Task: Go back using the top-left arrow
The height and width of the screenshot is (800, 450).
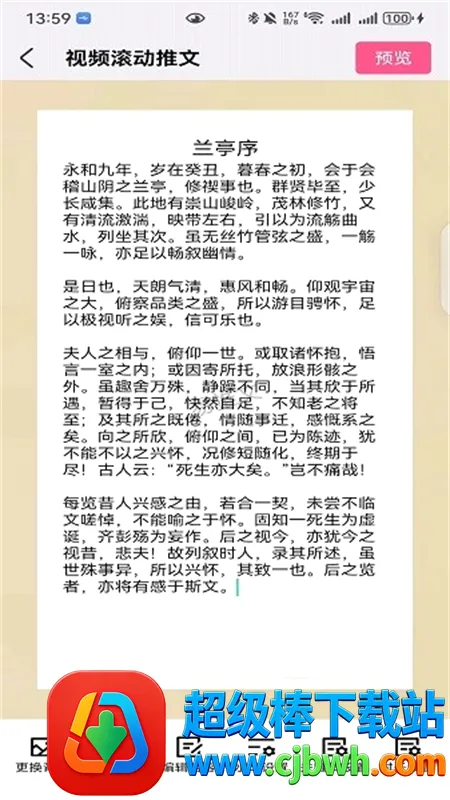Action: [x=27, y=58]
